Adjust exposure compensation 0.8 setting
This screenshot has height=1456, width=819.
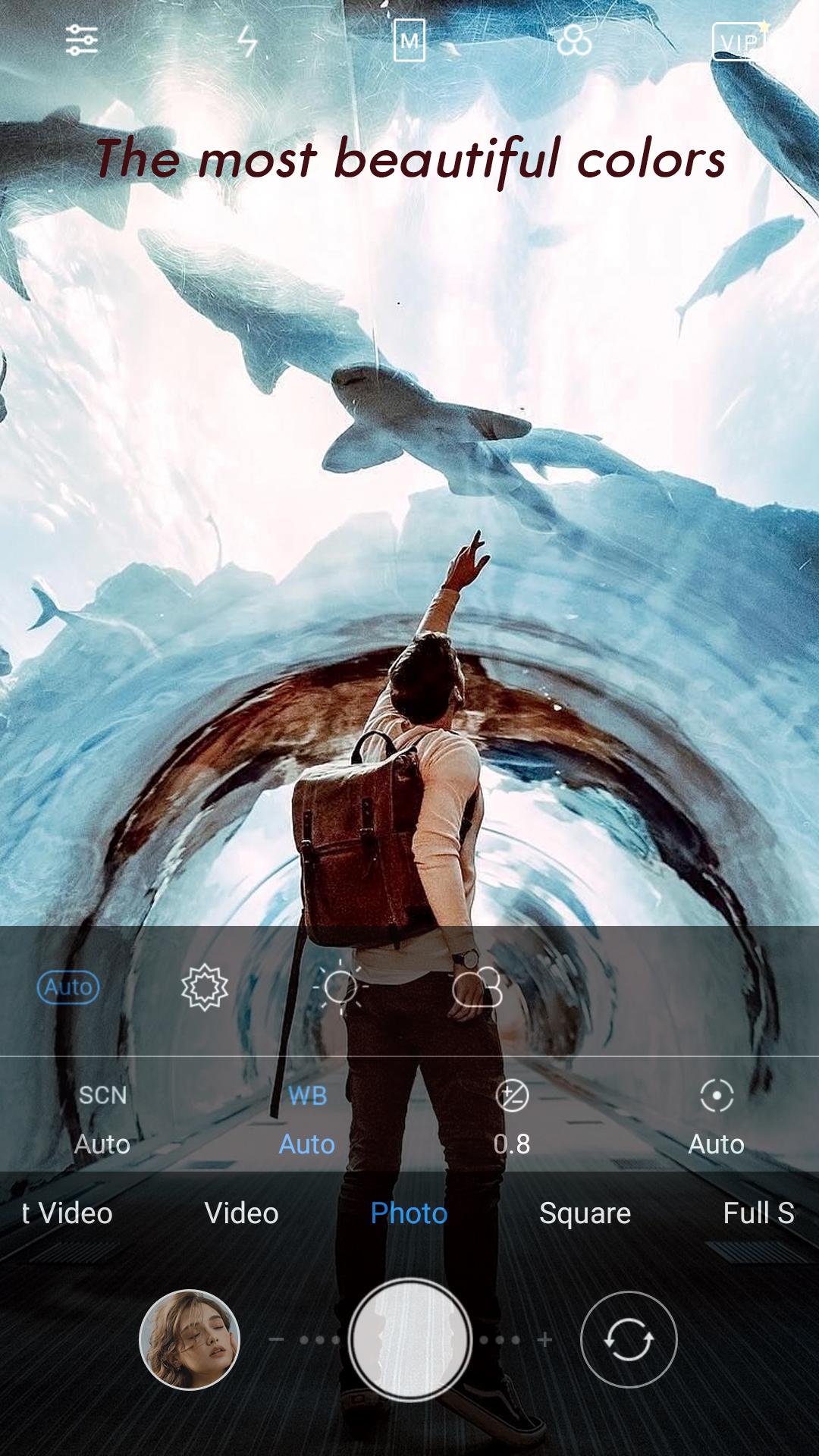click(512, 1119)
